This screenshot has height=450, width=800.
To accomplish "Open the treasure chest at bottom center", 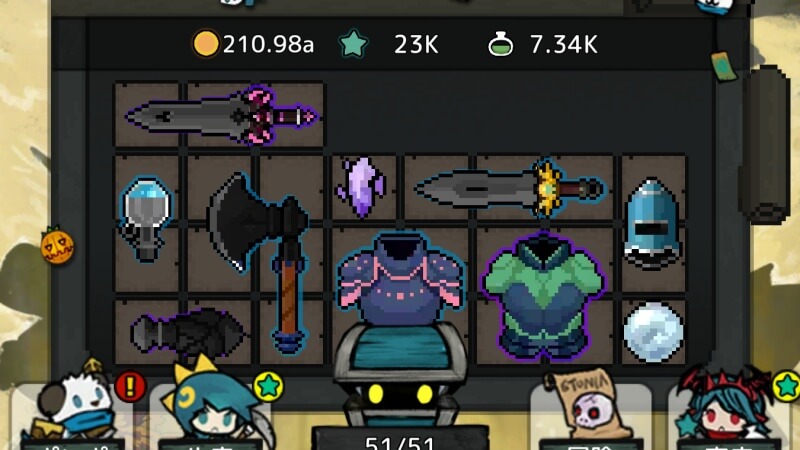I will pyautogui.click(x=398, y=385).
